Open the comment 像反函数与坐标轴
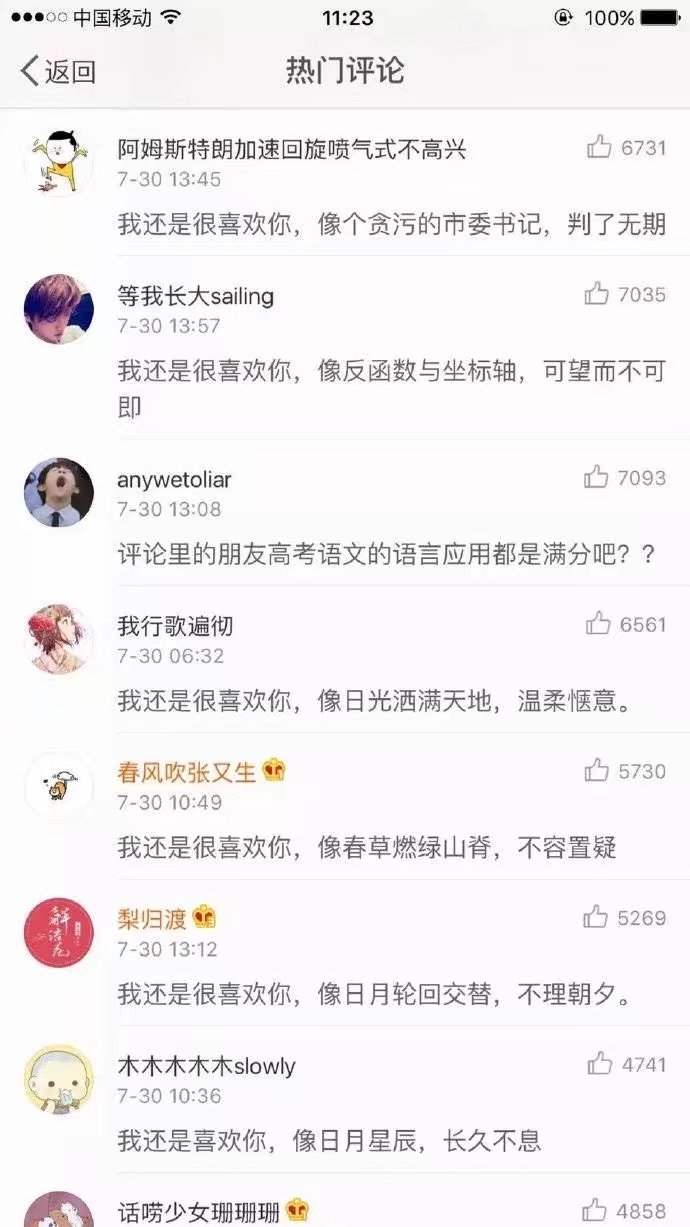Viewport: 690px width, 1227px height. (x=391, y=388)
